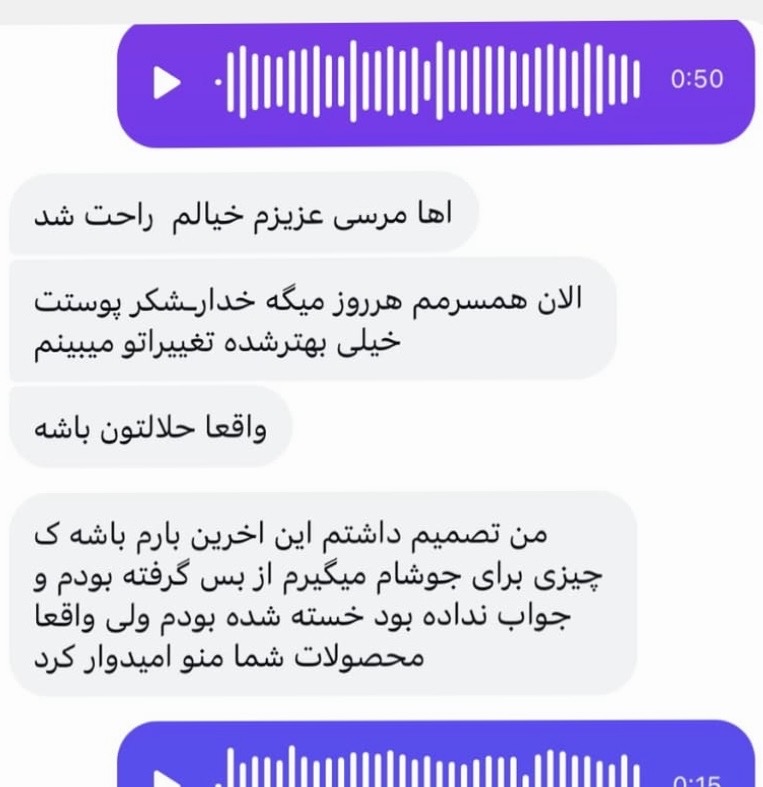Play the 0:15 voice message
763x787 pixels.
click(166, 779)
